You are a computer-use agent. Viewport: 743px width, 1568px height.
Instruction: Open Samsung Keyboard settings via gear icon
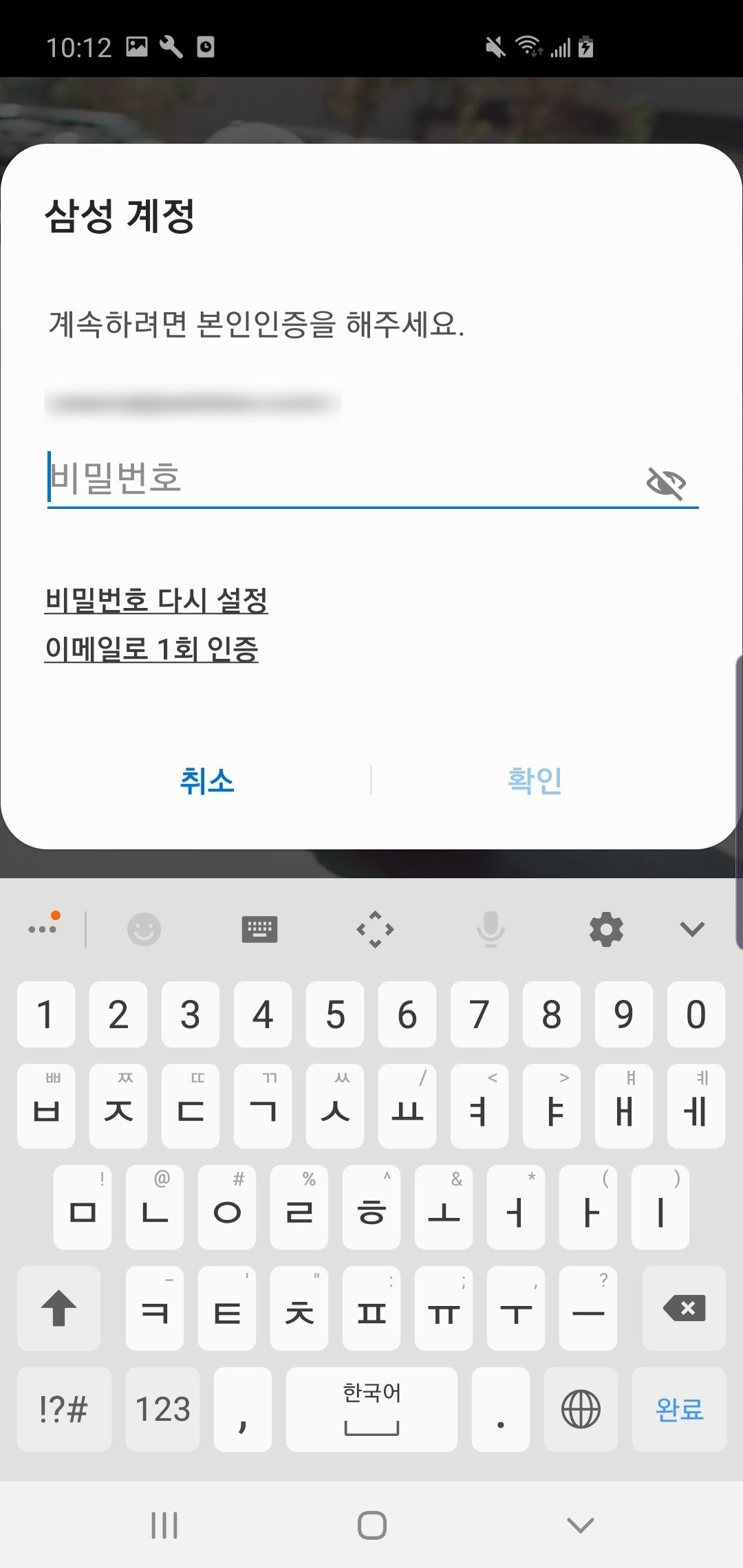[605, 928]
